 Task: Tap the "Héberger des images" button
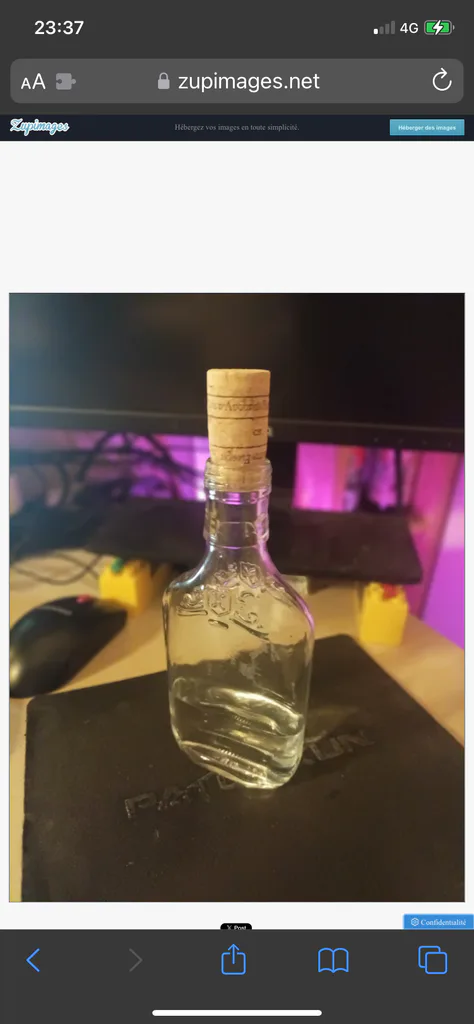point(427,127)
